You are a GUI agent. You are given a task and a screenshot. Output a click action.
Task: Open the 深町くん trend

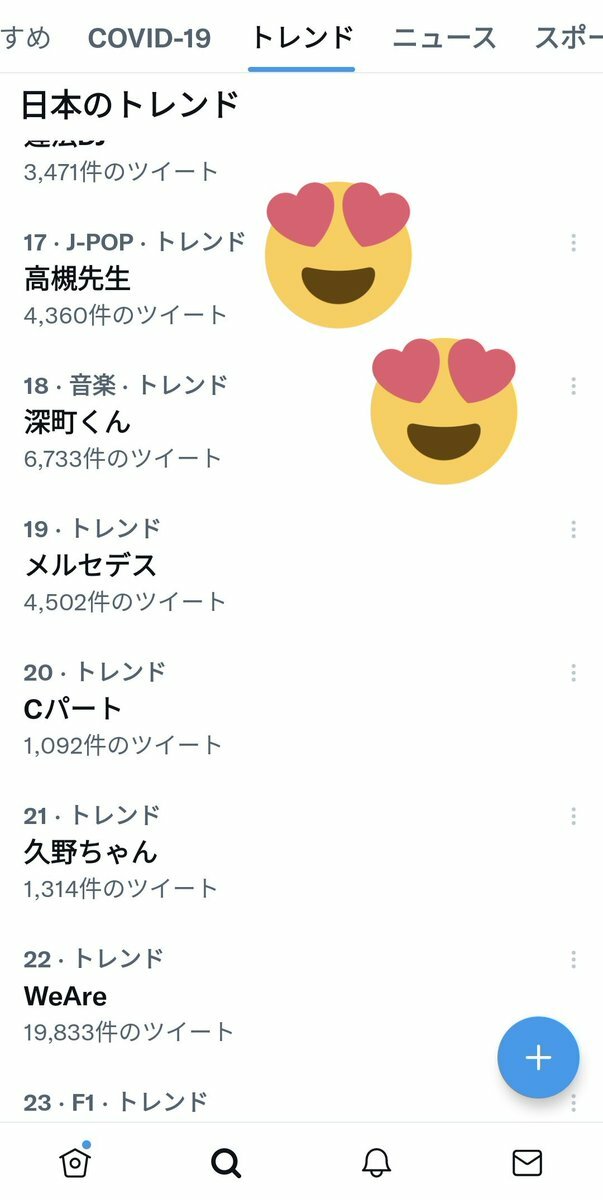[78, 421]
